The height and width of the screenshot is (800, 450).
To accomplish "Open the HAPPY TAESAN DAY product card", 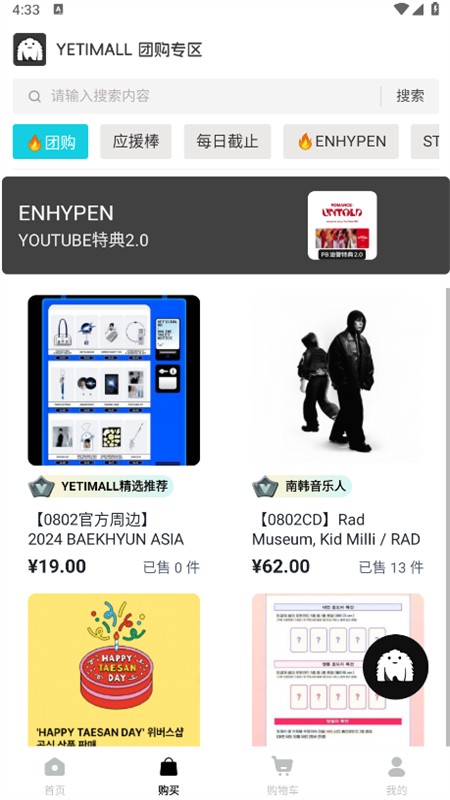I will [x=114, y=669].
